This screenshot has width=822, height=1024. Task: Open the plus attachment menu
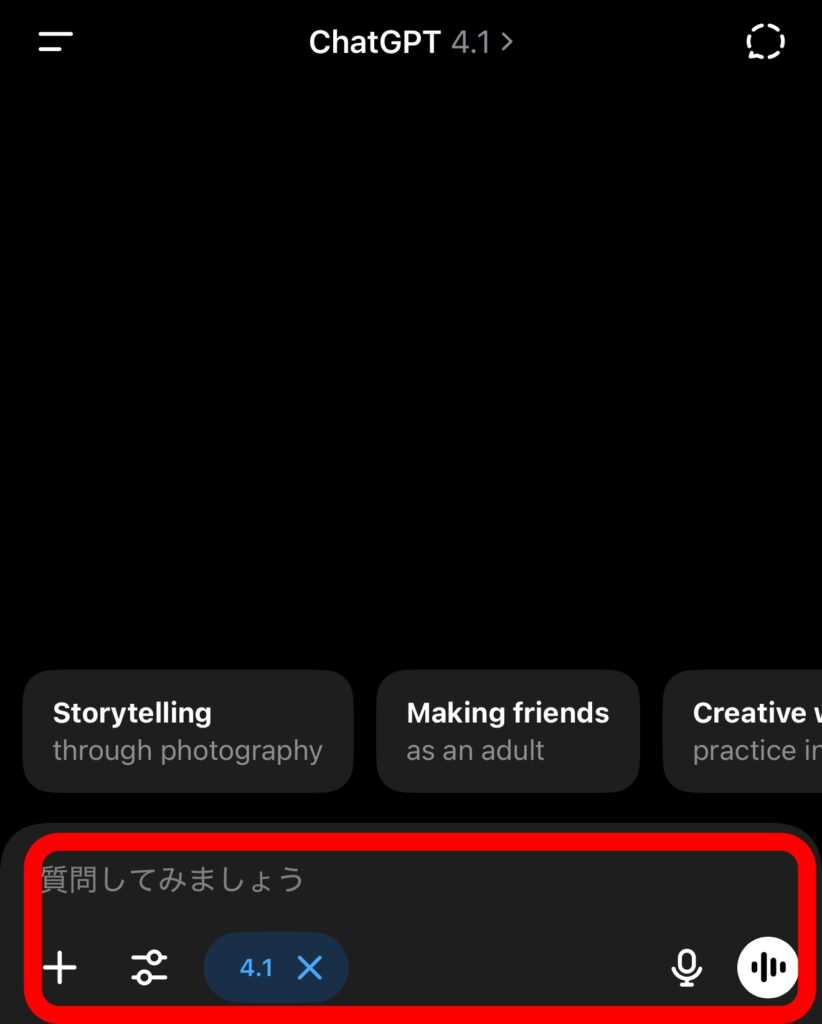pos(60,967)
